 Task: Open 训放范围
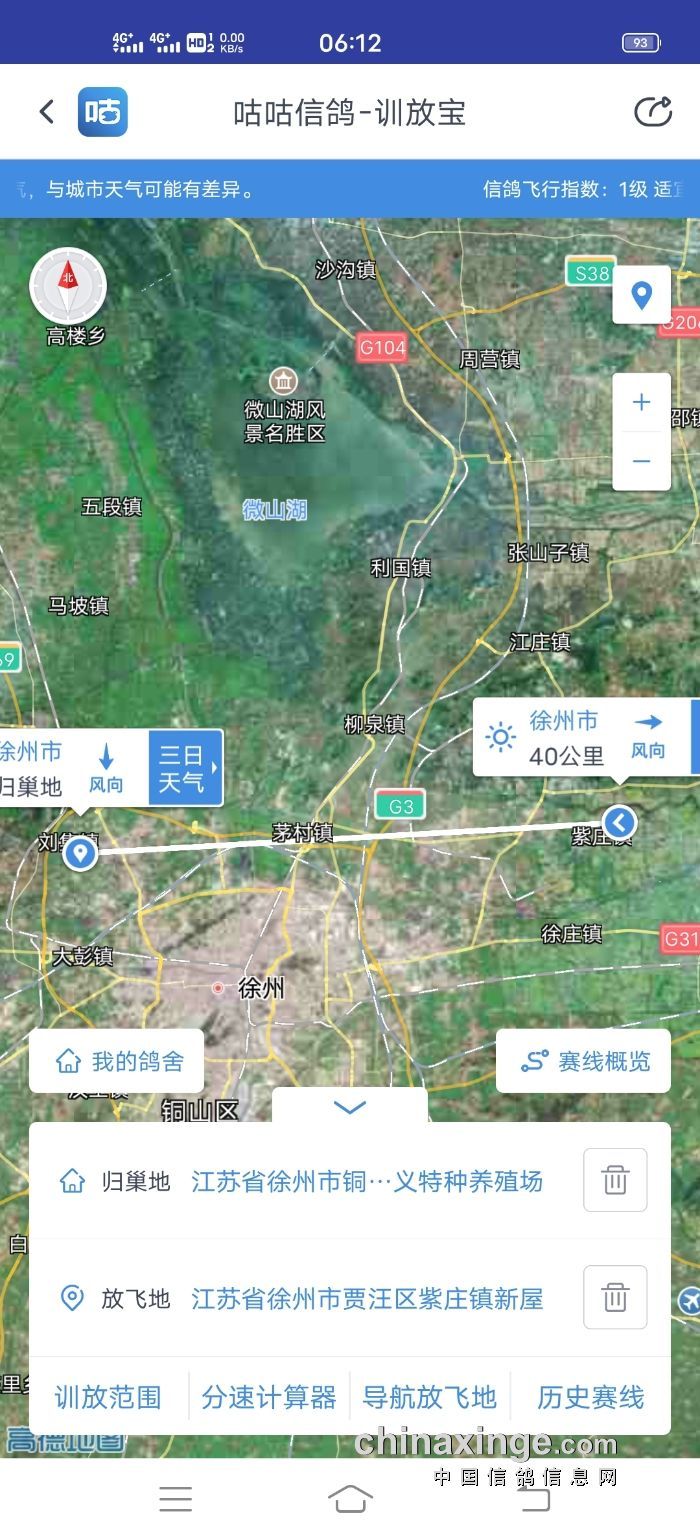coord(108,1396)
